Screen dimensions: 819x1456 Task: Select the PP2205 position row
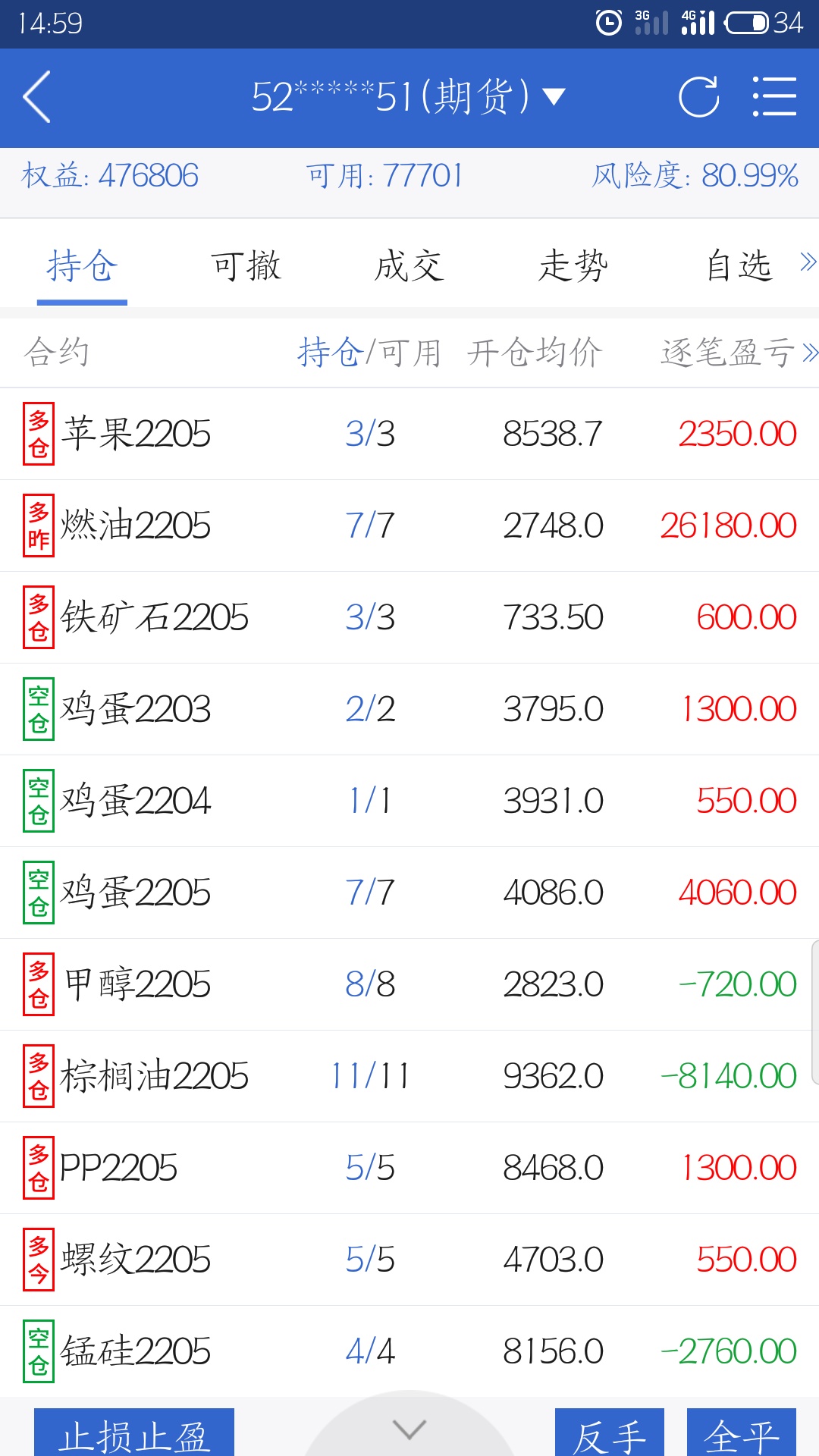[x=409, y=1168]
